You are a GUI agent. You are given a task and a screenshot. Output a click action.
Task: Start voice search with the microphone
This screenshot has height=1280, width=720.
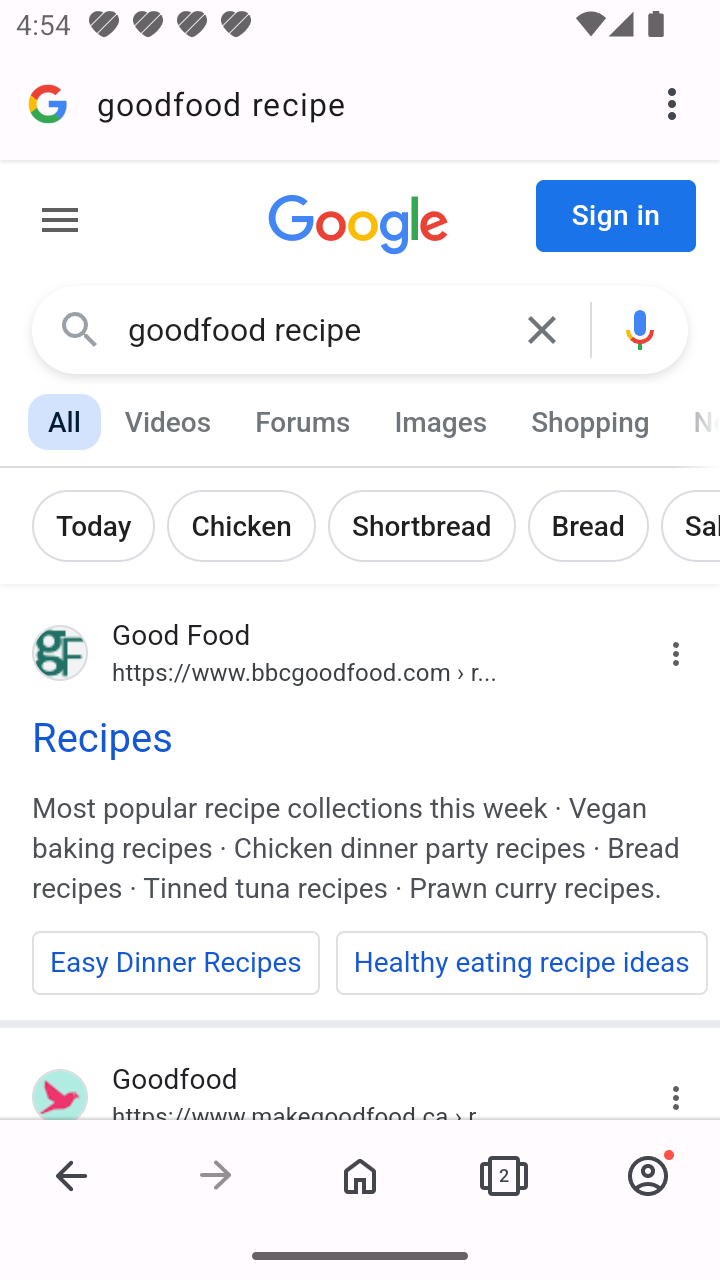pos(640,330)
